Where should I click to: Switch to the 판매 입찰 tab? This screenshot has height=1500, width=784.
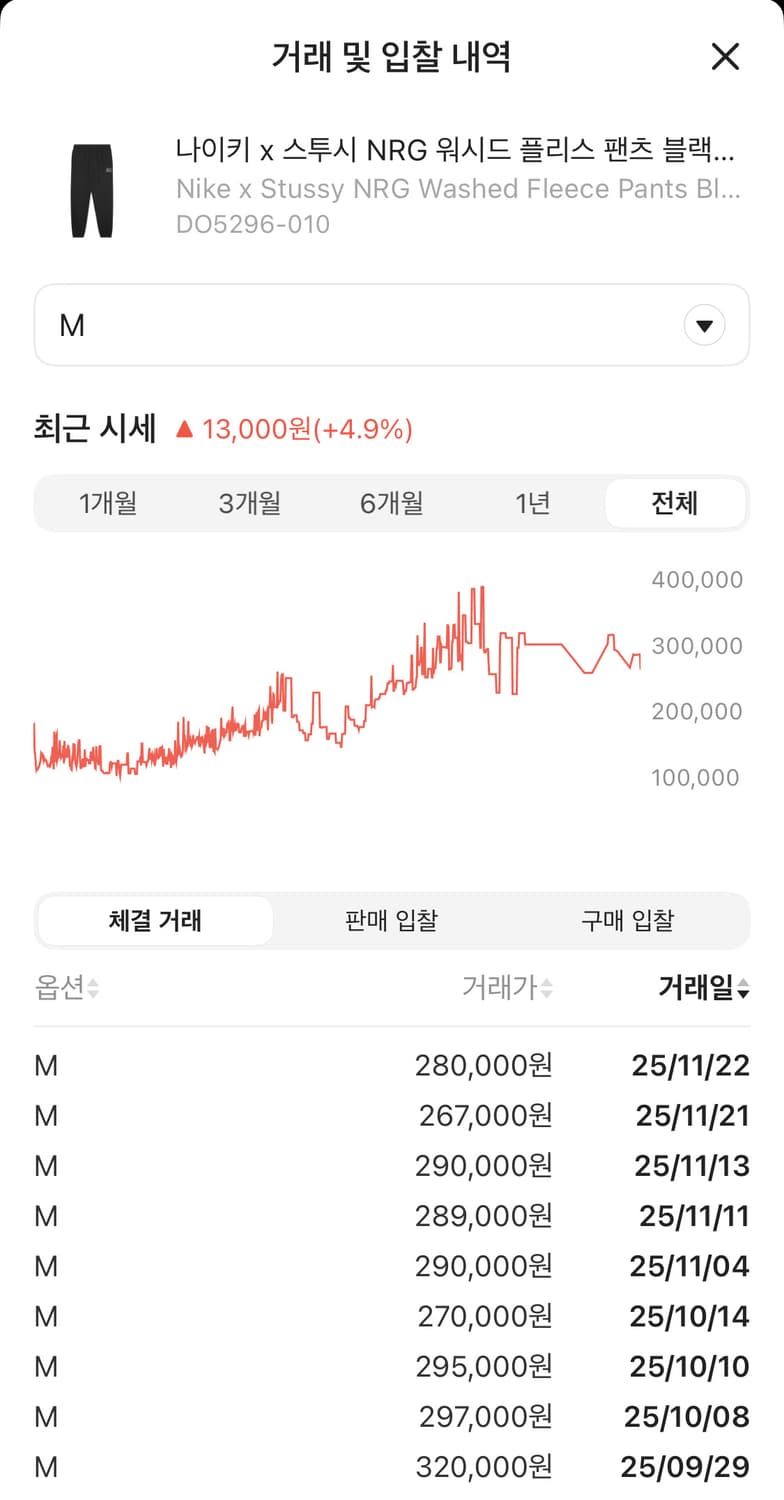tap(390, 921)
